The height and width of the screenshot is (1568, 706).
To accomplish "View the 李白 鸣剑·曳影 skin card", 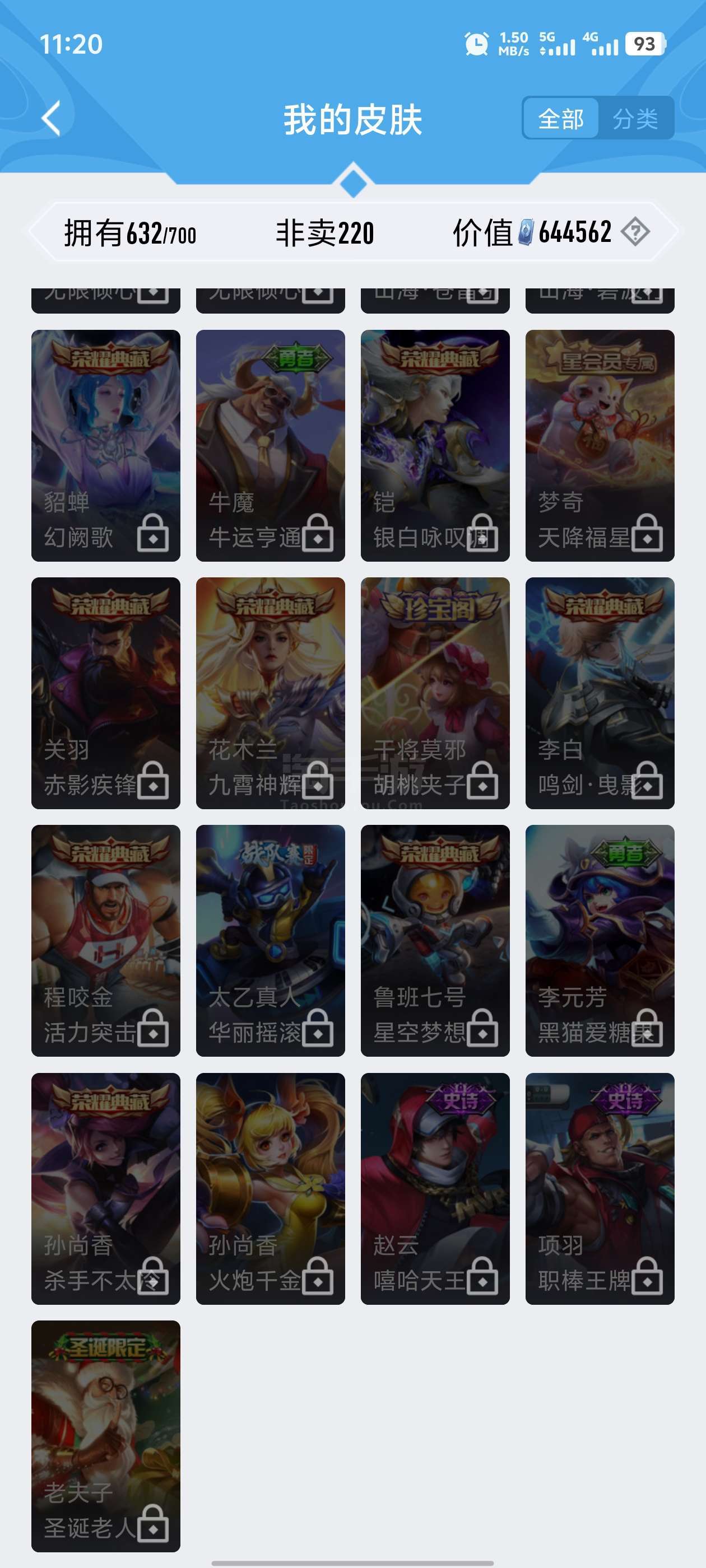I will pyautogui.click(x=600, y=693).
